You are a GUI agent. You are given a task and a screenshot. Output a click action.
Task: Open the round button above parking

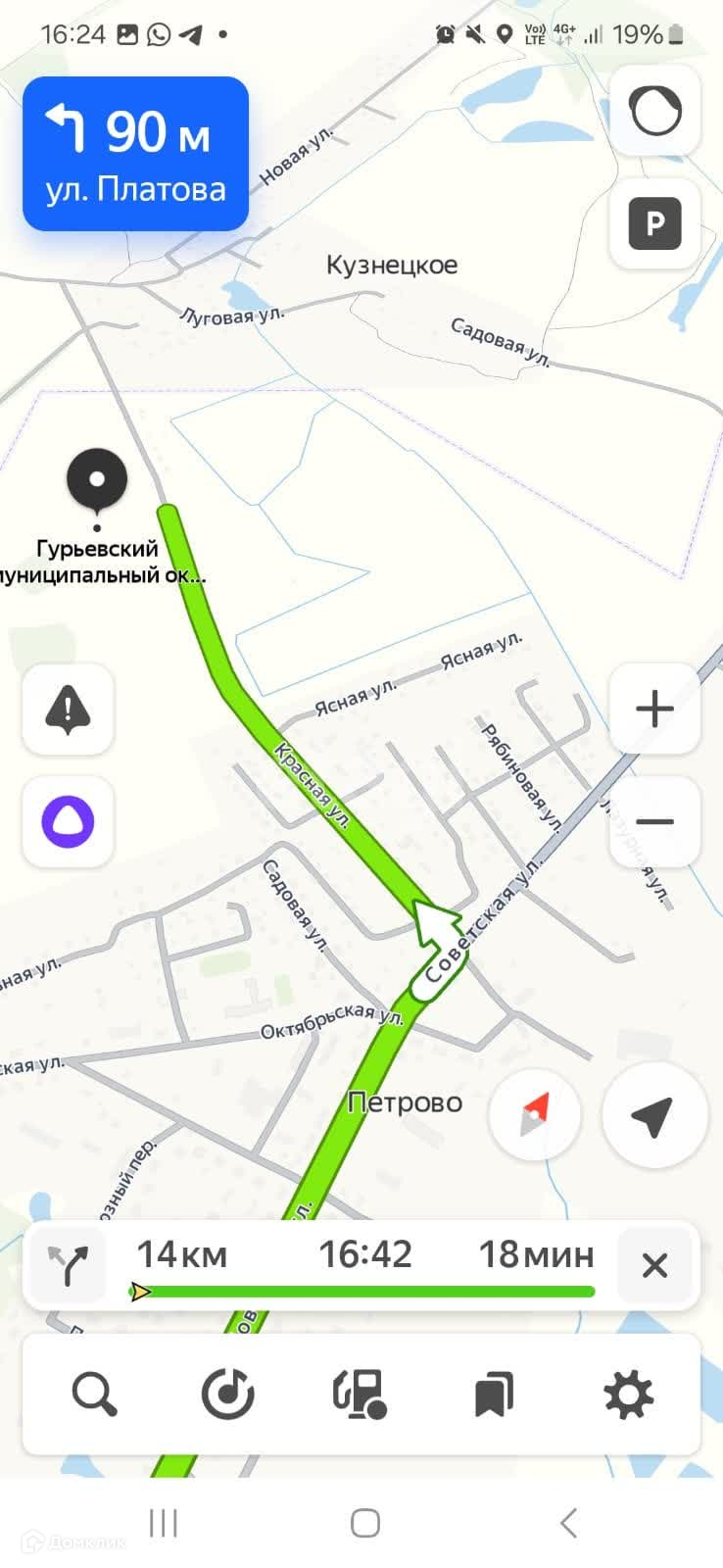coord(654,111)
